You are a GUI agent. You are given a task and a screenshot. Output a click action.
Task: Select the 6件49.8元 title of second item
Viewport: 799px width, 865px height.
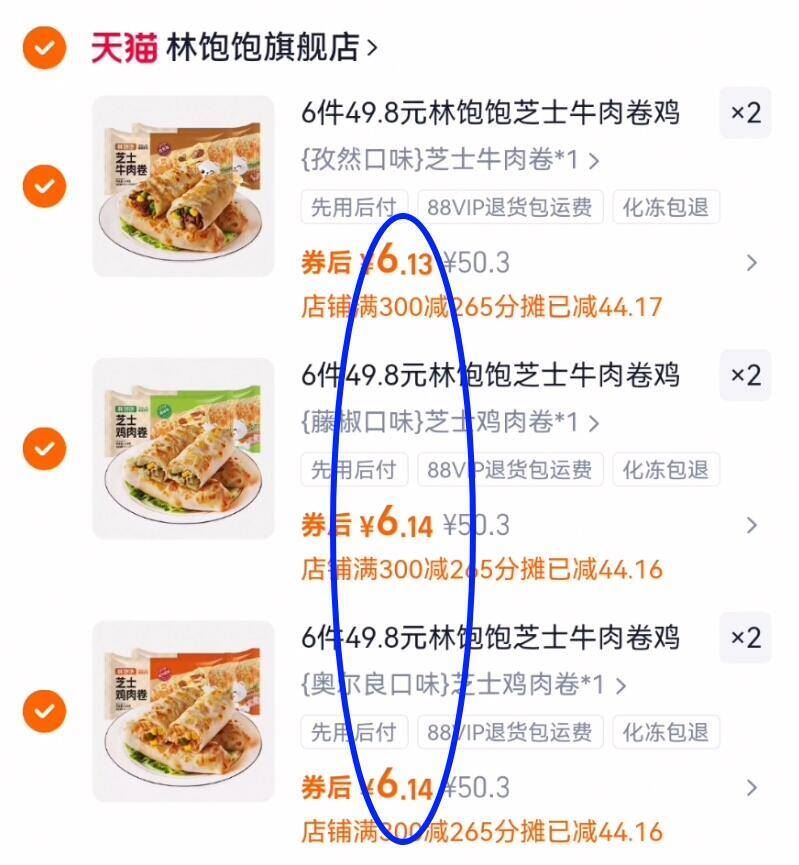click(x=490, y=377)
